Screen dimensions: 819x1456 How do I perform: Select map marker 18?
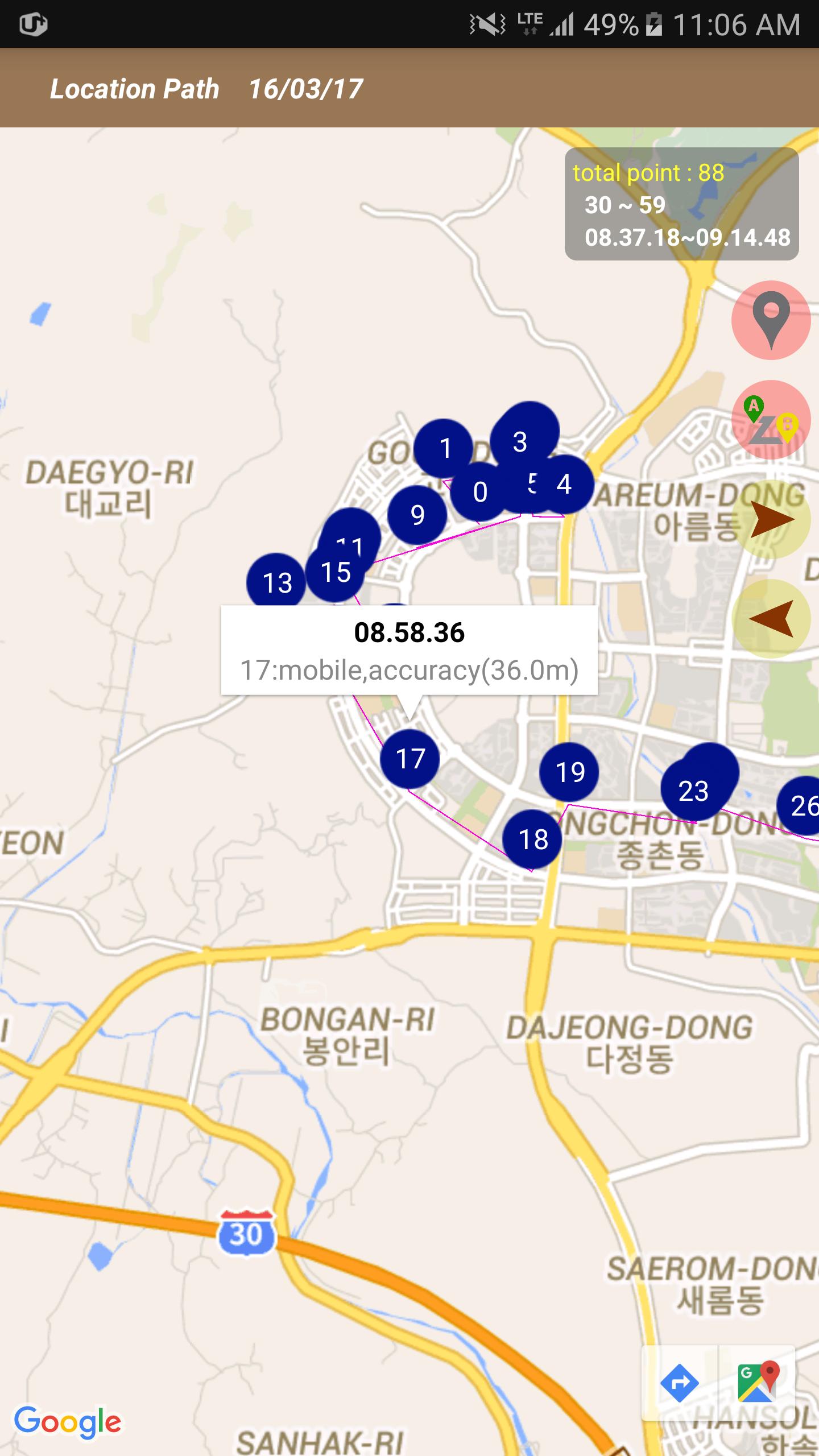532,839
